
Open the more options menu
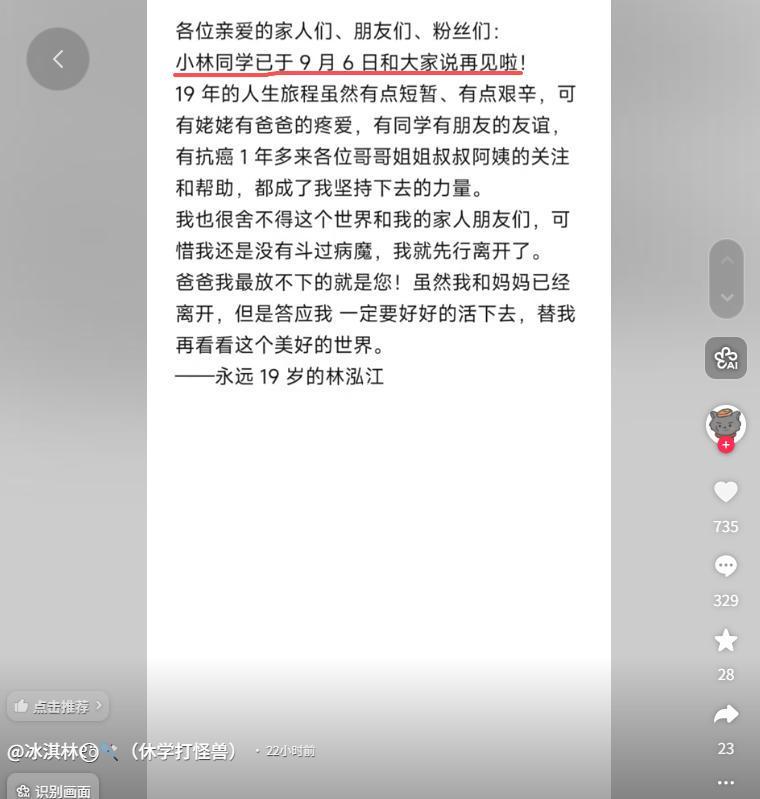click(726, 782)
